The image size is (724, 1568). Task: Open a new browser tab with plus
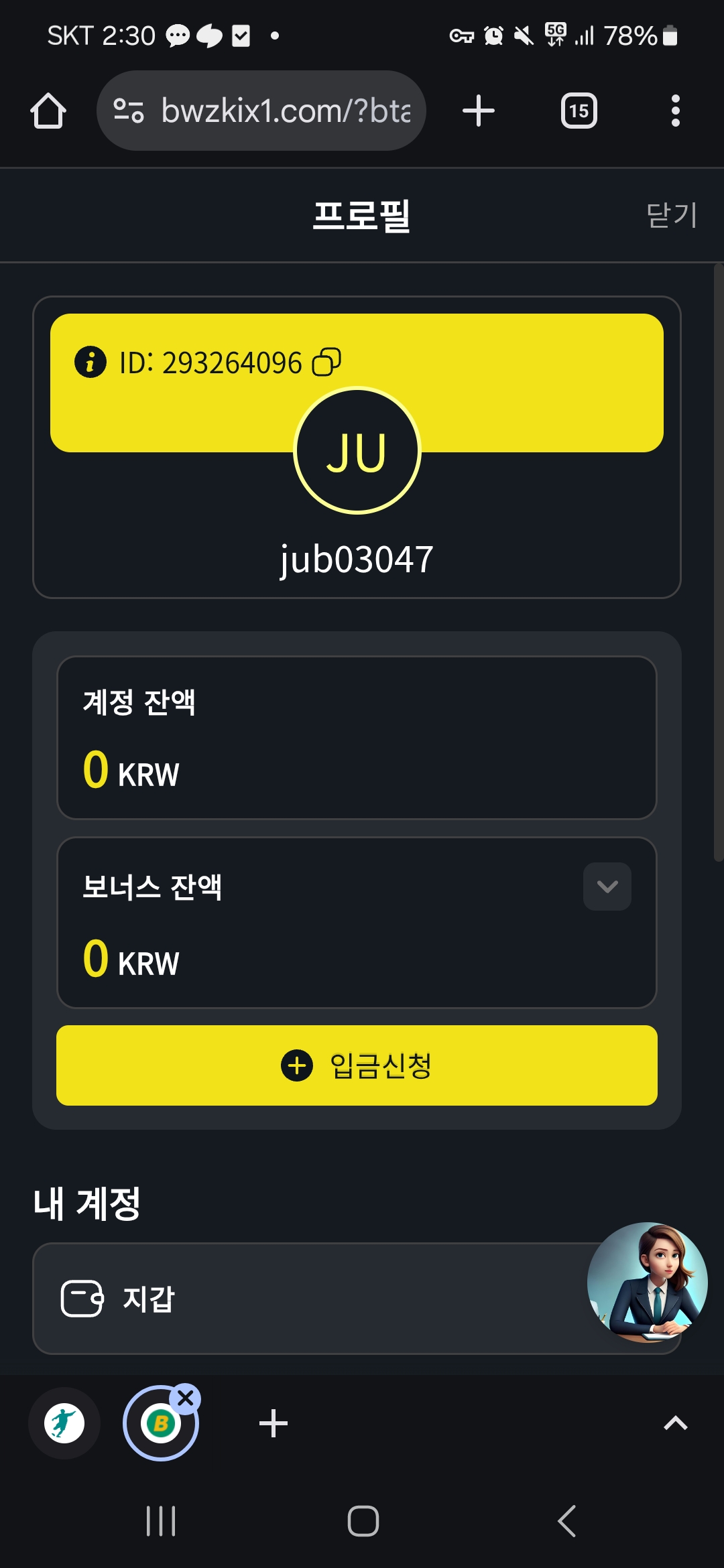pyautogui.click(x=479, y=111)
